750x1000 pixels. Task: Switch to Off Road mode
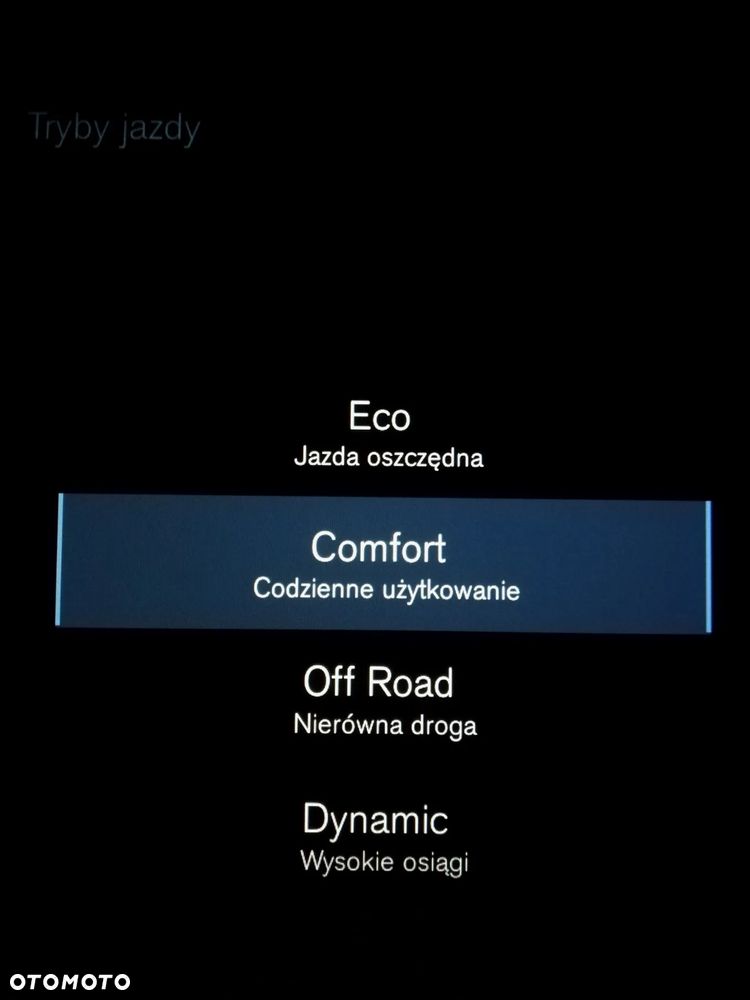pos(381,699)
